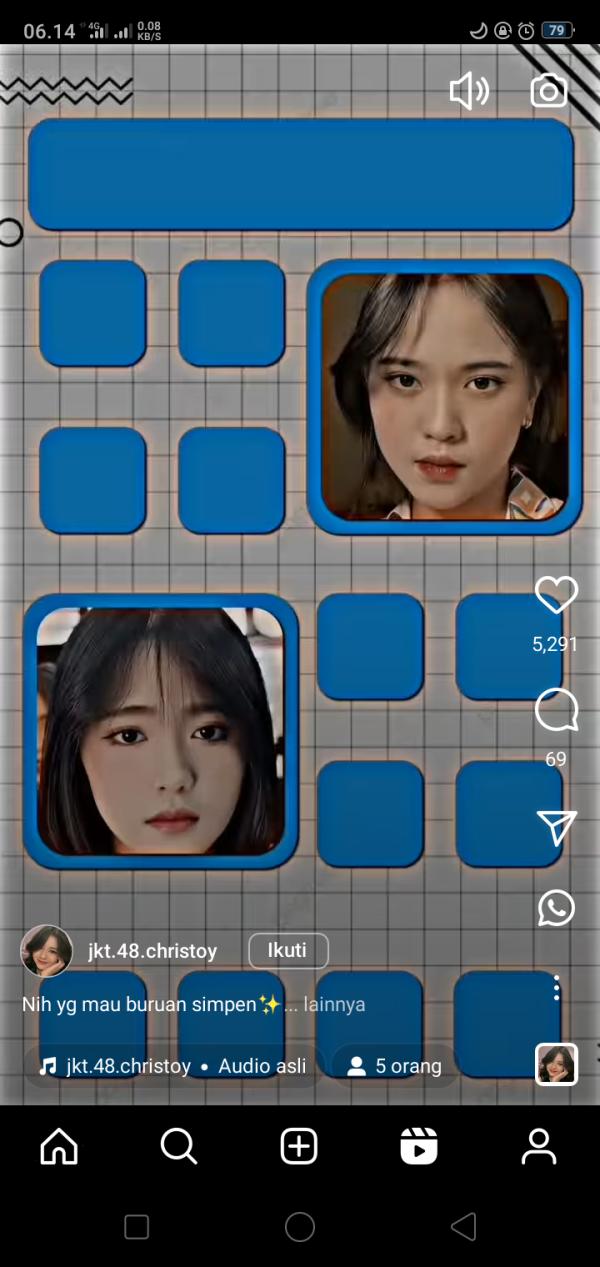The image size is (600, 1267).
Task: Switch to the Search tab
Action: (179, 1146)
